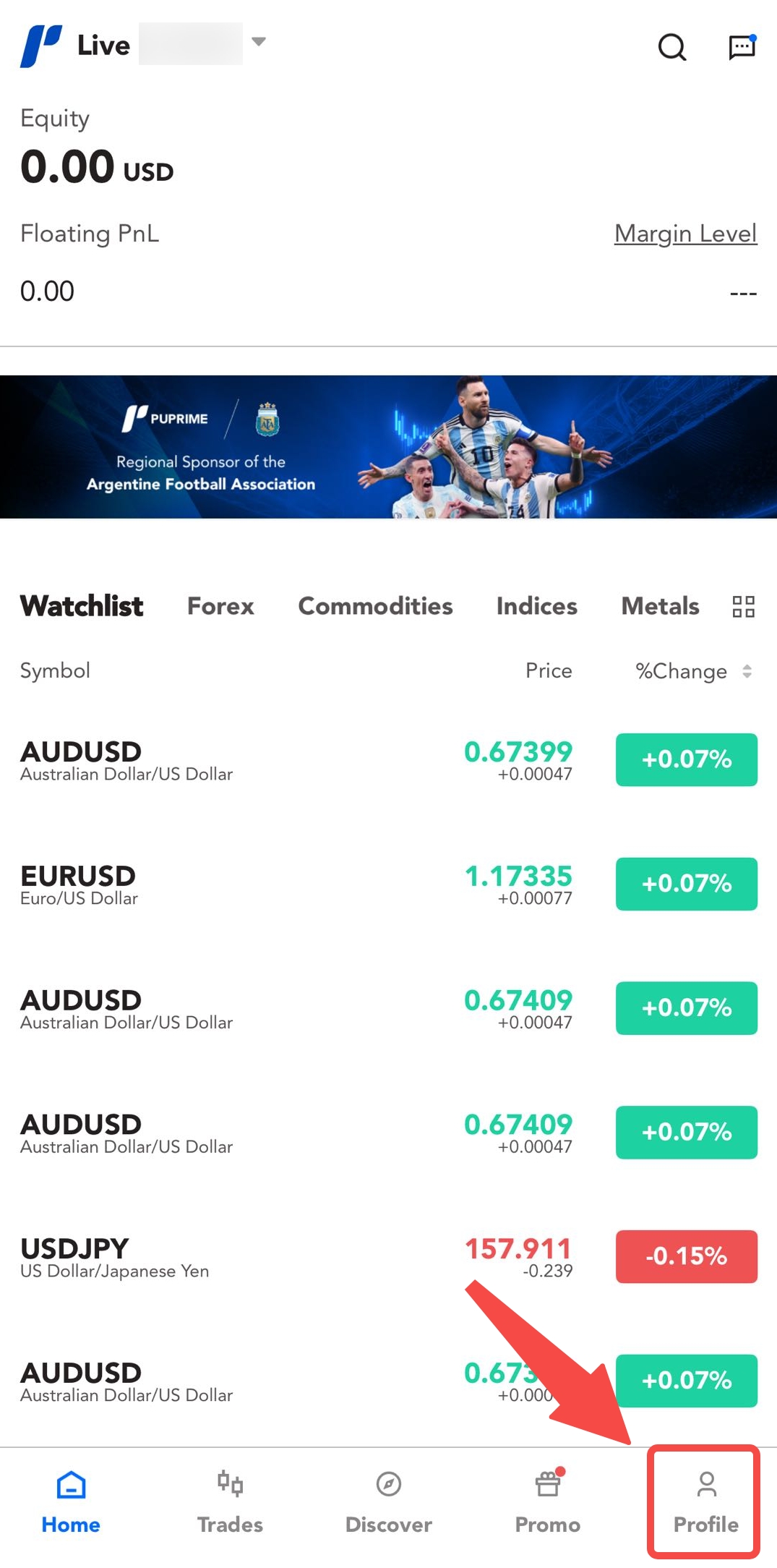Expand the Live account dropdown
The height and width of the screenshot is (1568, 777).
coord(258,42)
